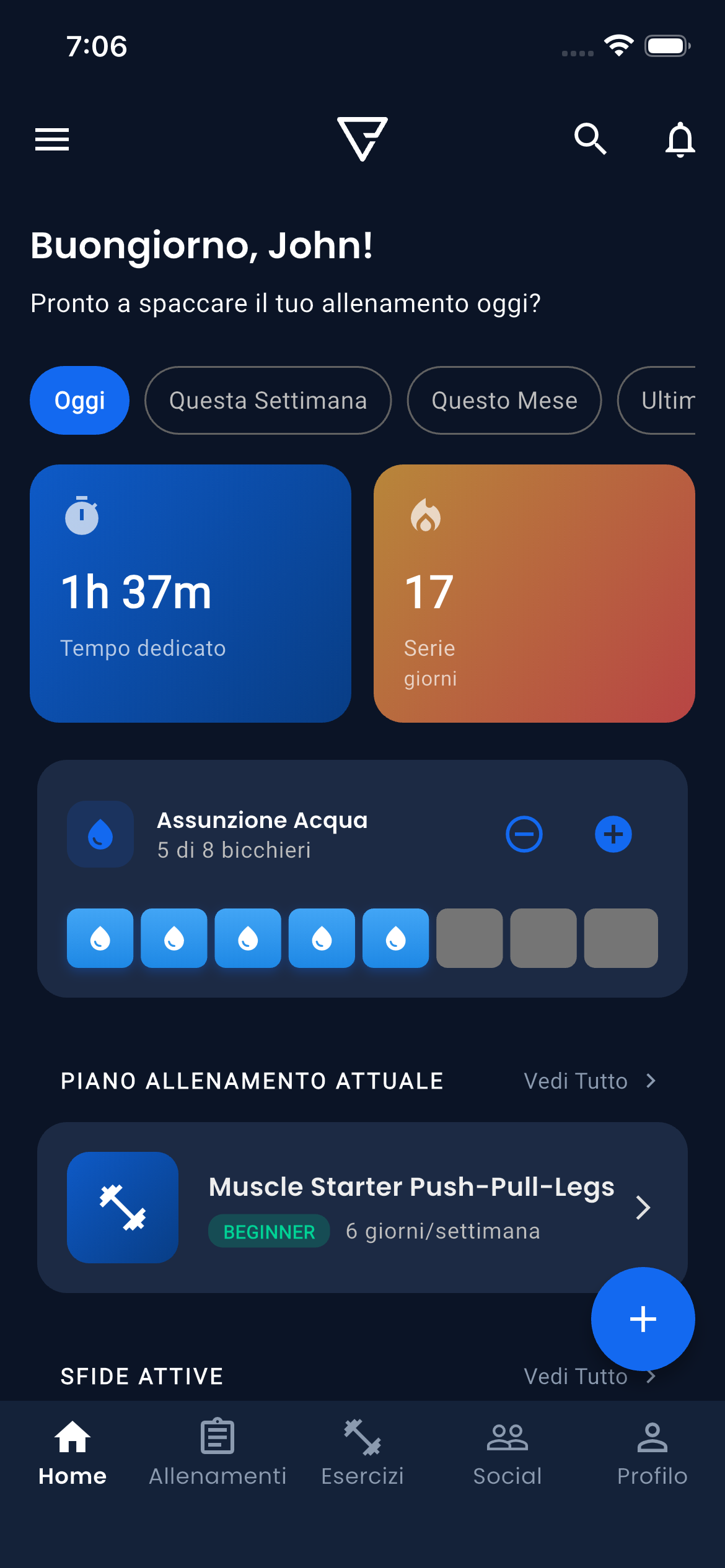Open the hamburger menu

tap(51, 139)
